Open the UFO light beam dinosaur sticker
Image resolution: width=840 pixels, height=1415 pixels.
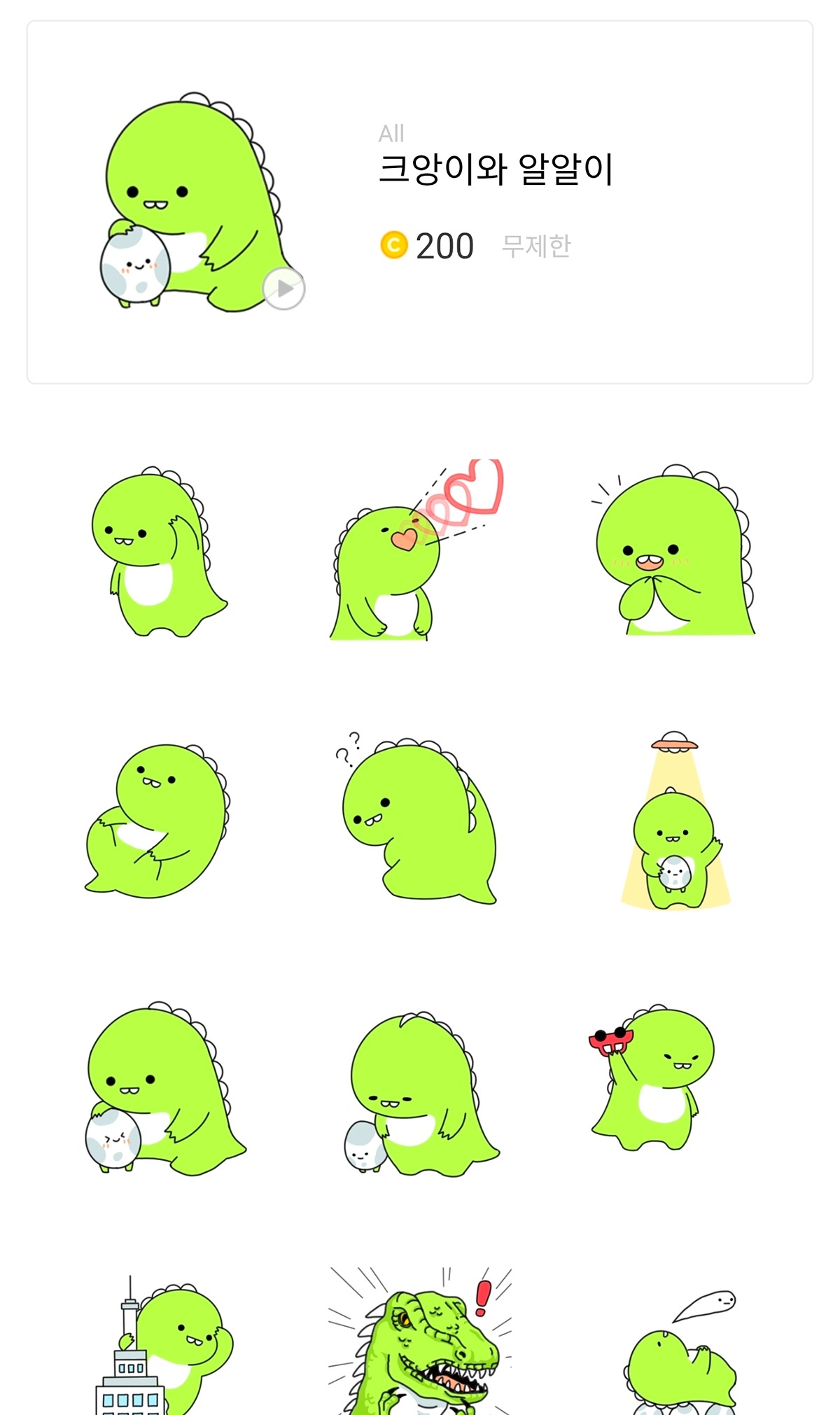point(673,823)
